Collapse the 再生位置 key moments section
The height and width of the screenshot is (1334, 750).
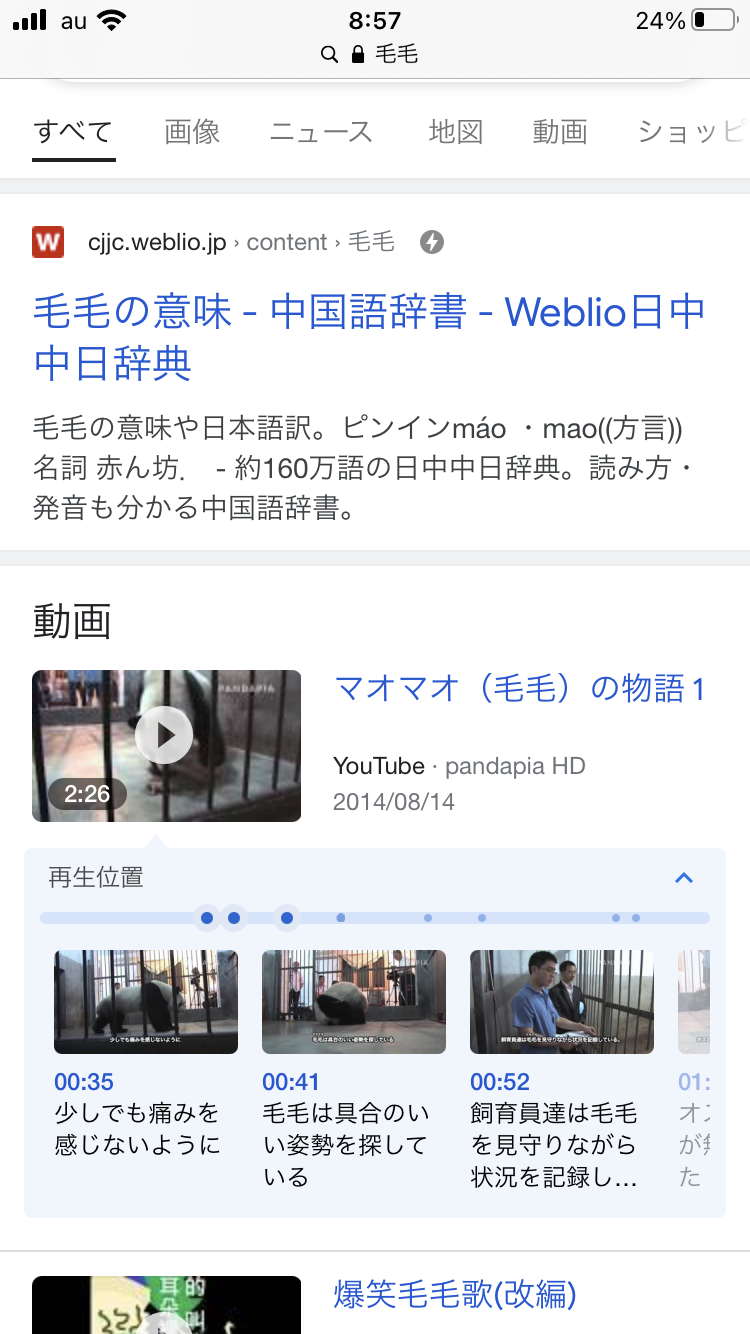click(x=684, y=878)
